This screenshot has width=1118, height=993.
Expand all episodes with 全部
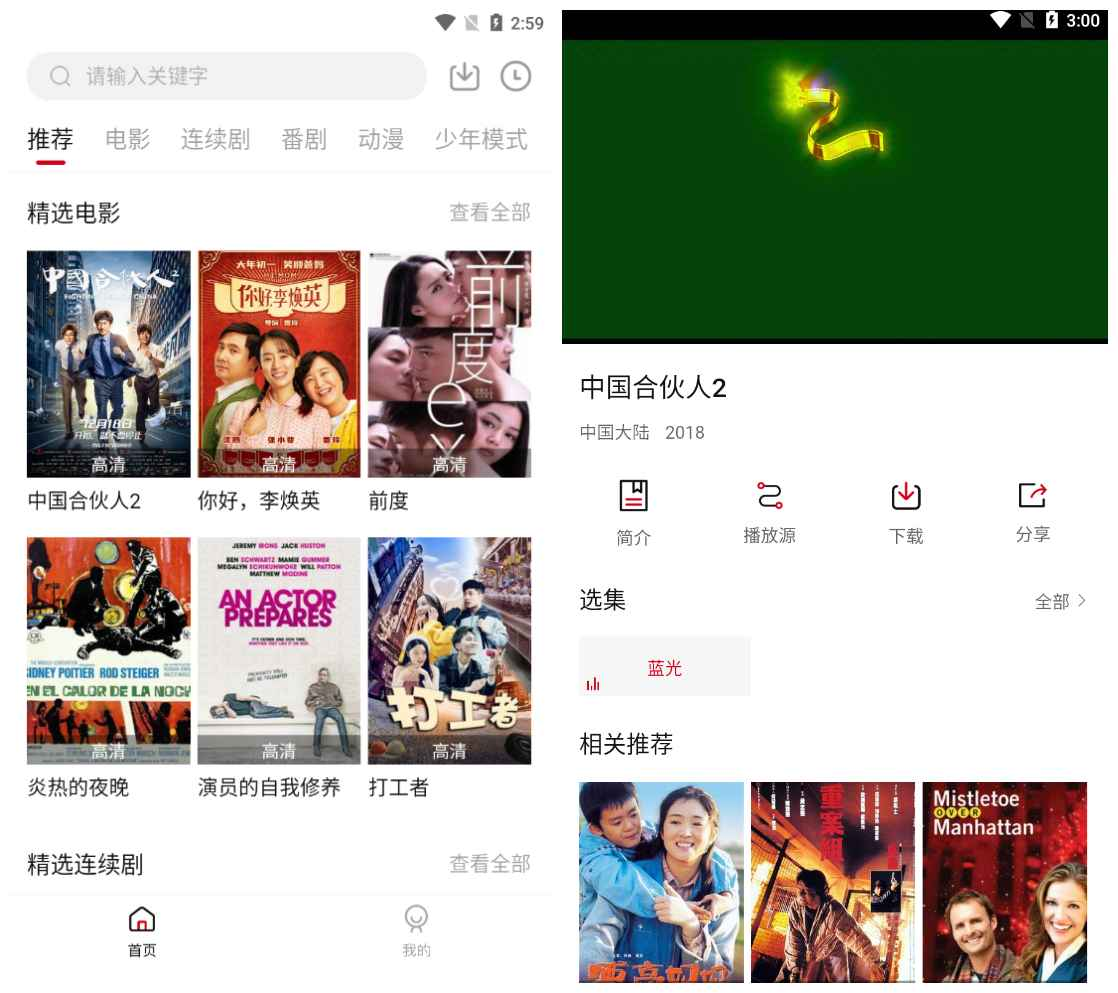(1060, 601)
